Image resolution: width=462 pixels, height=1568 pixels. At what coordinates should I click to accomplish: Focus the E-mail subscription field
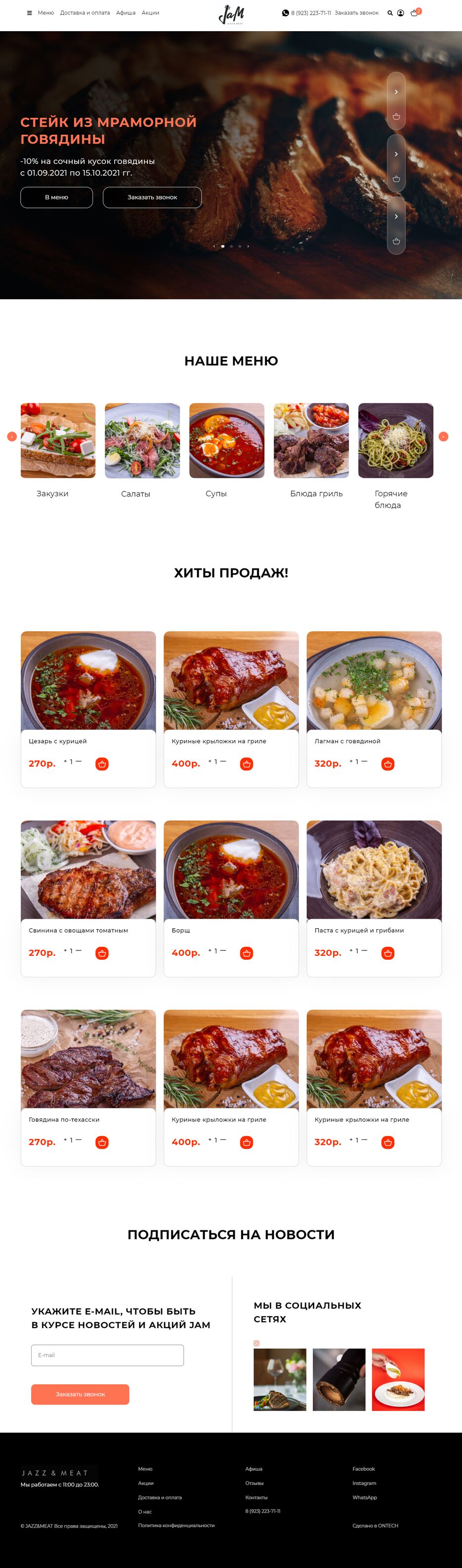[x=107, y=1356]
